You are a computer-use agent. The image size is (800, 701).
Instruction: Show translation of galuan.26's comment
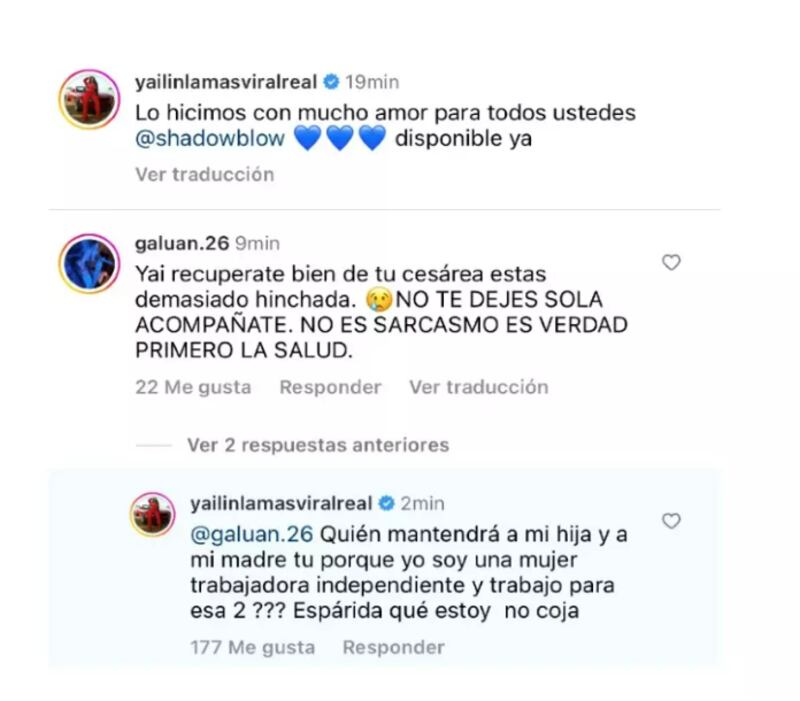[478, 387]
